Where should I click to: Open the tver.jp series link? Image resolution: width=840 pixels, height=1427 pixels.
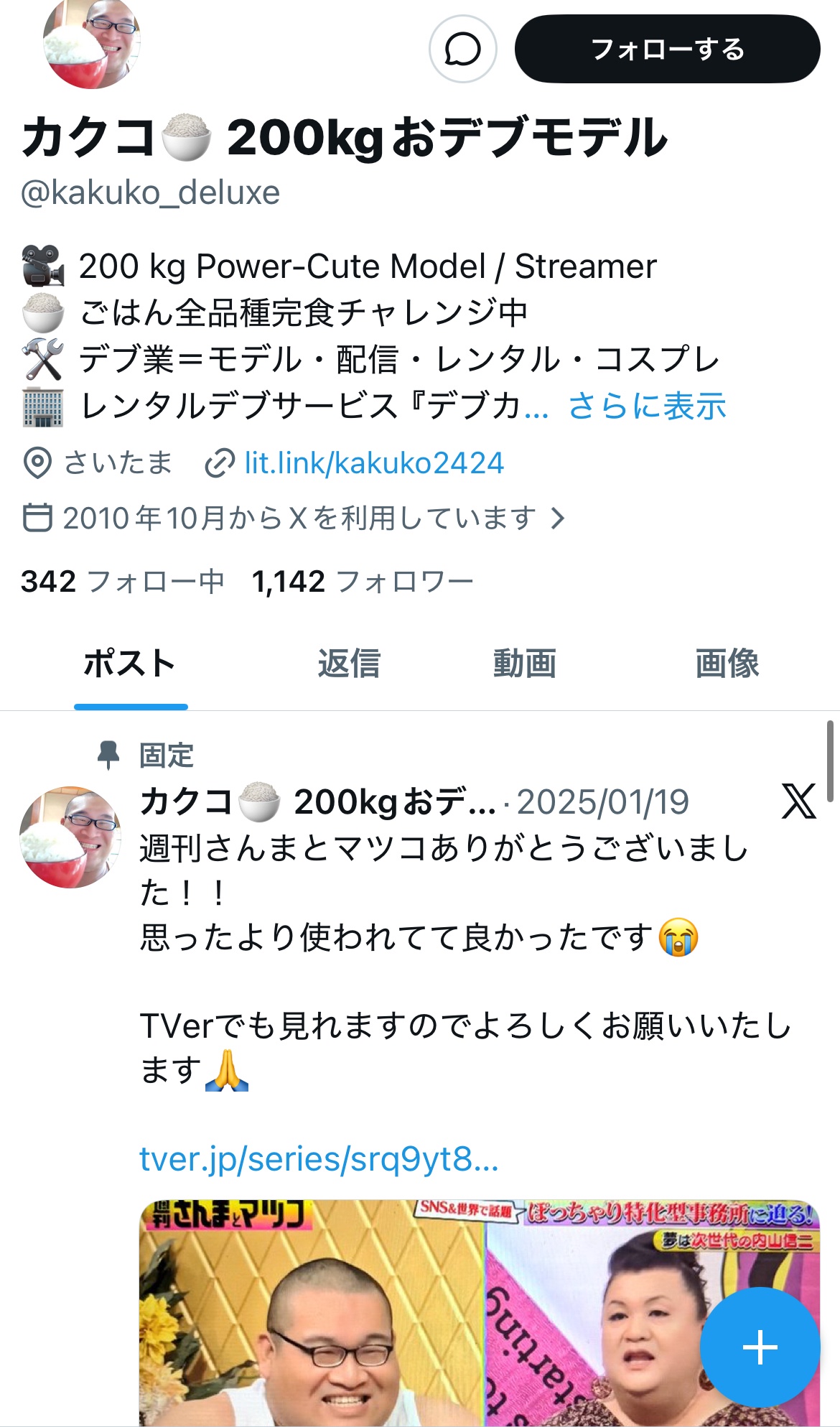coord(318,1158)
